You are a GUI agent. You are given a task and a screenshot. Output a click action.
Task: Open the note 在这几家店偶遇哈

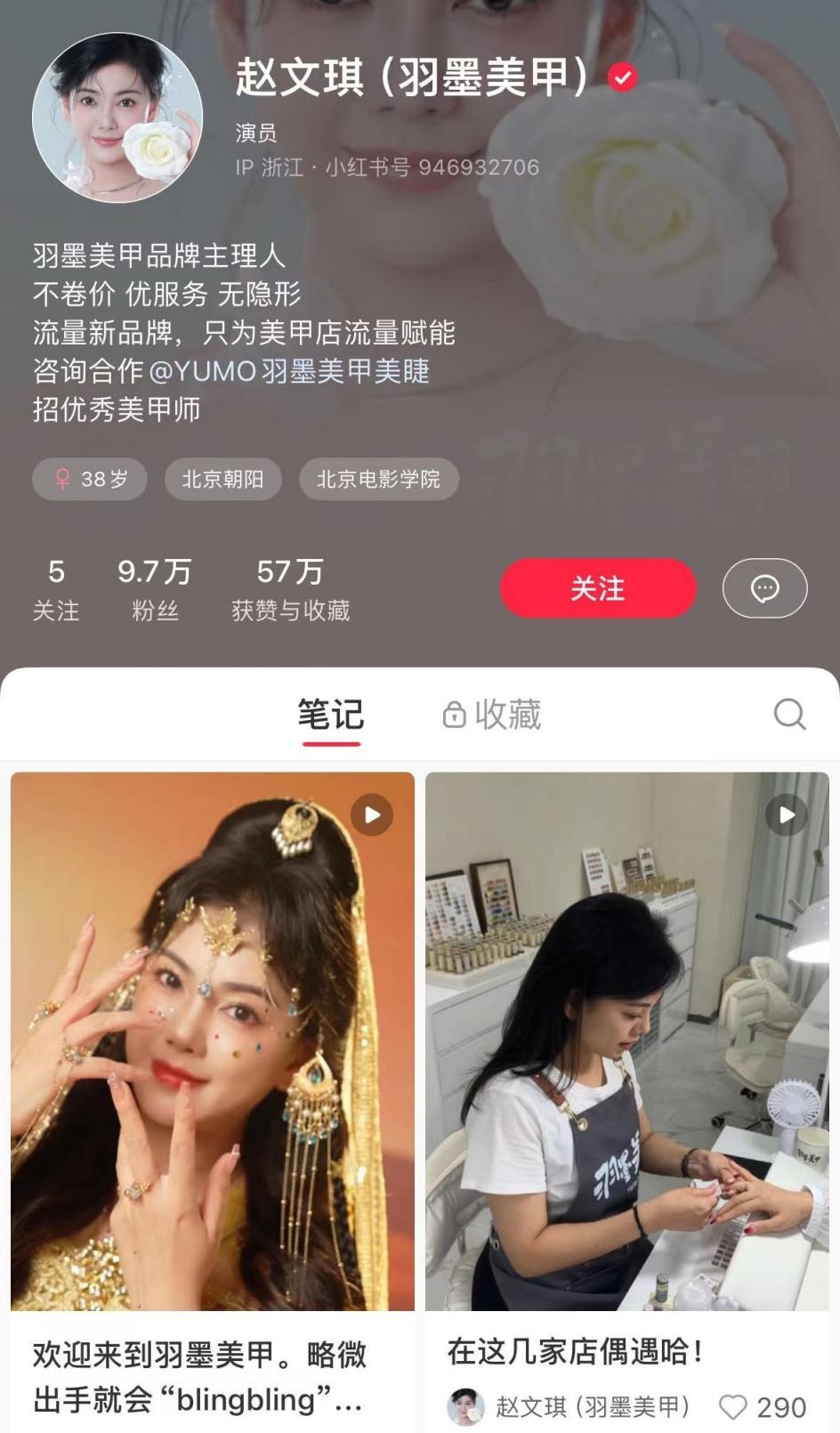coord(627,1041)
